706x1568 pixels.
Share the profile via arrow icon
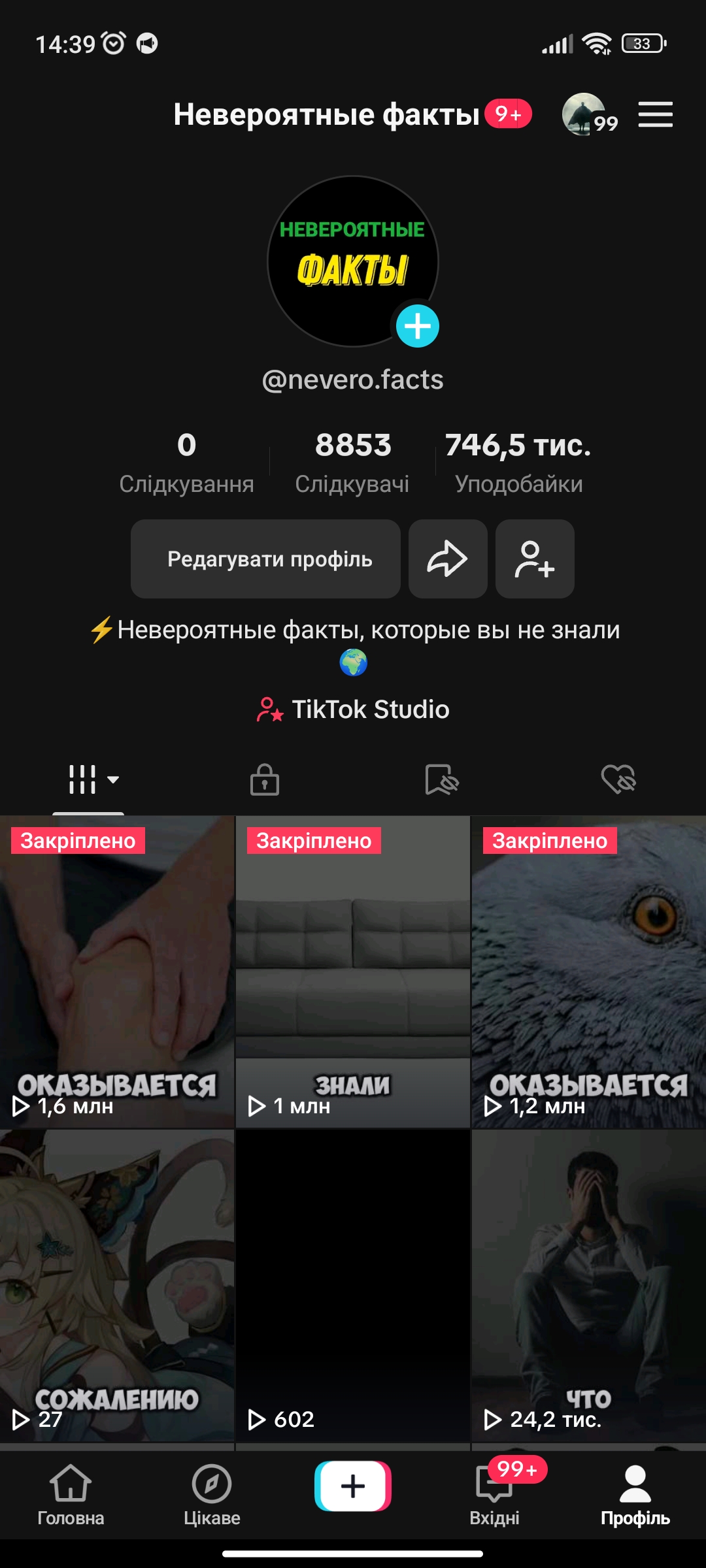point(448,559)
